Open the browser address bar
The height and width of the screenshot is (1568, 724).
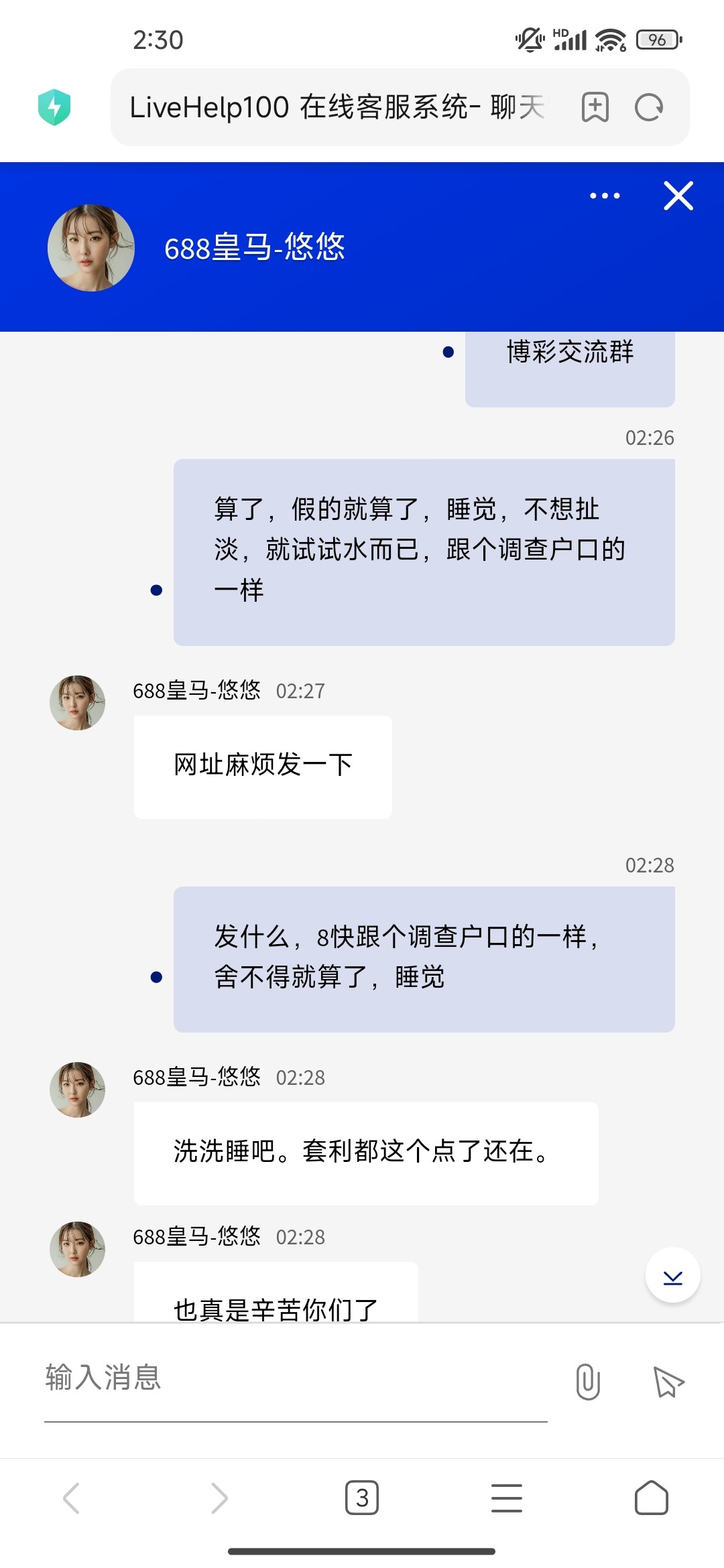point(337,107)
